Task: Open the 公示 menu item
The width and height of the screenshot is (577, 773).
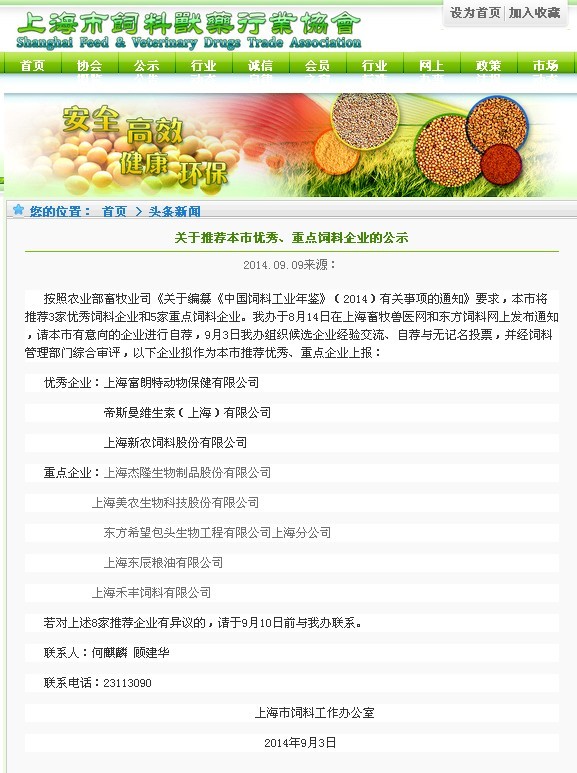Action: [146, 66]
